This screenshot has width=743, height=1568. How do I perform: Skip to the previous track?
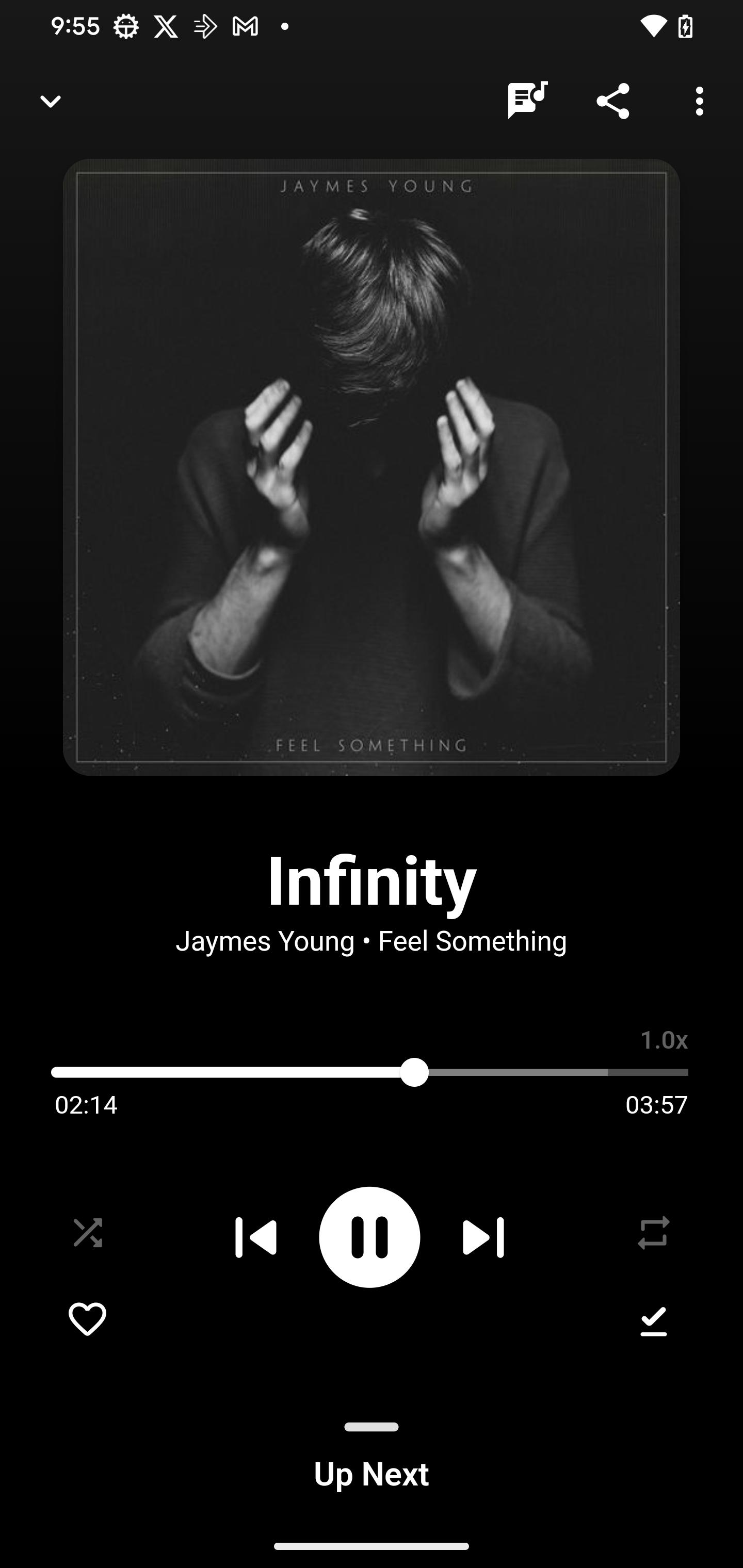pos(256,1237)
